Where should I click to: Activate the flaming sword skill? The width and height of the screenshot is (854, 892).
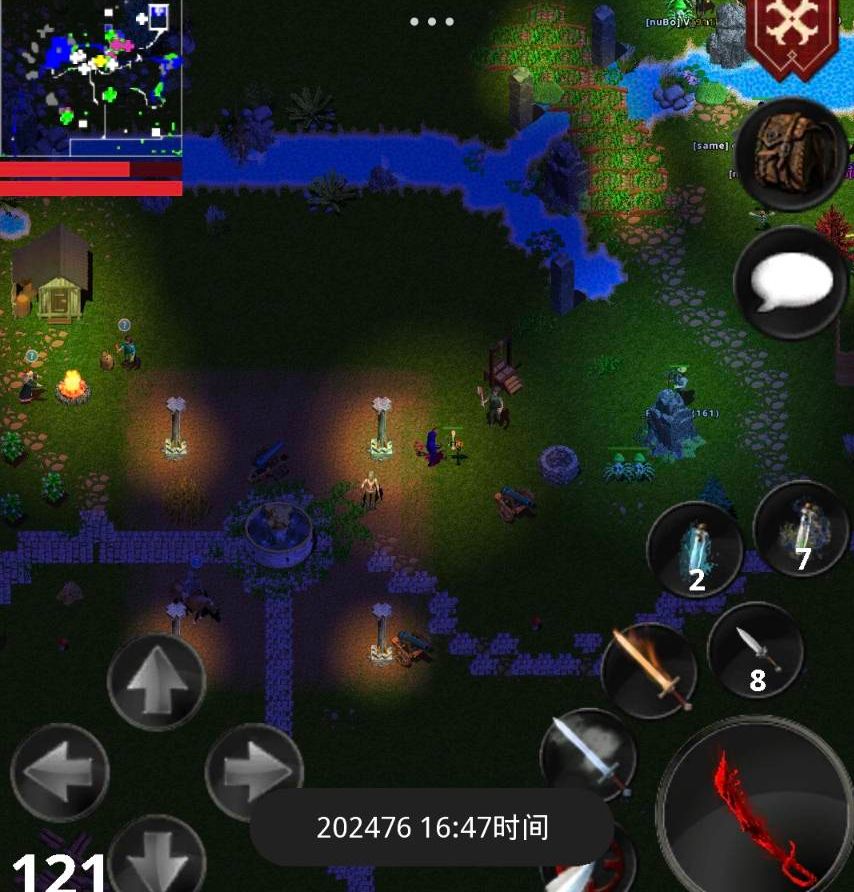[x=648, y=668]
